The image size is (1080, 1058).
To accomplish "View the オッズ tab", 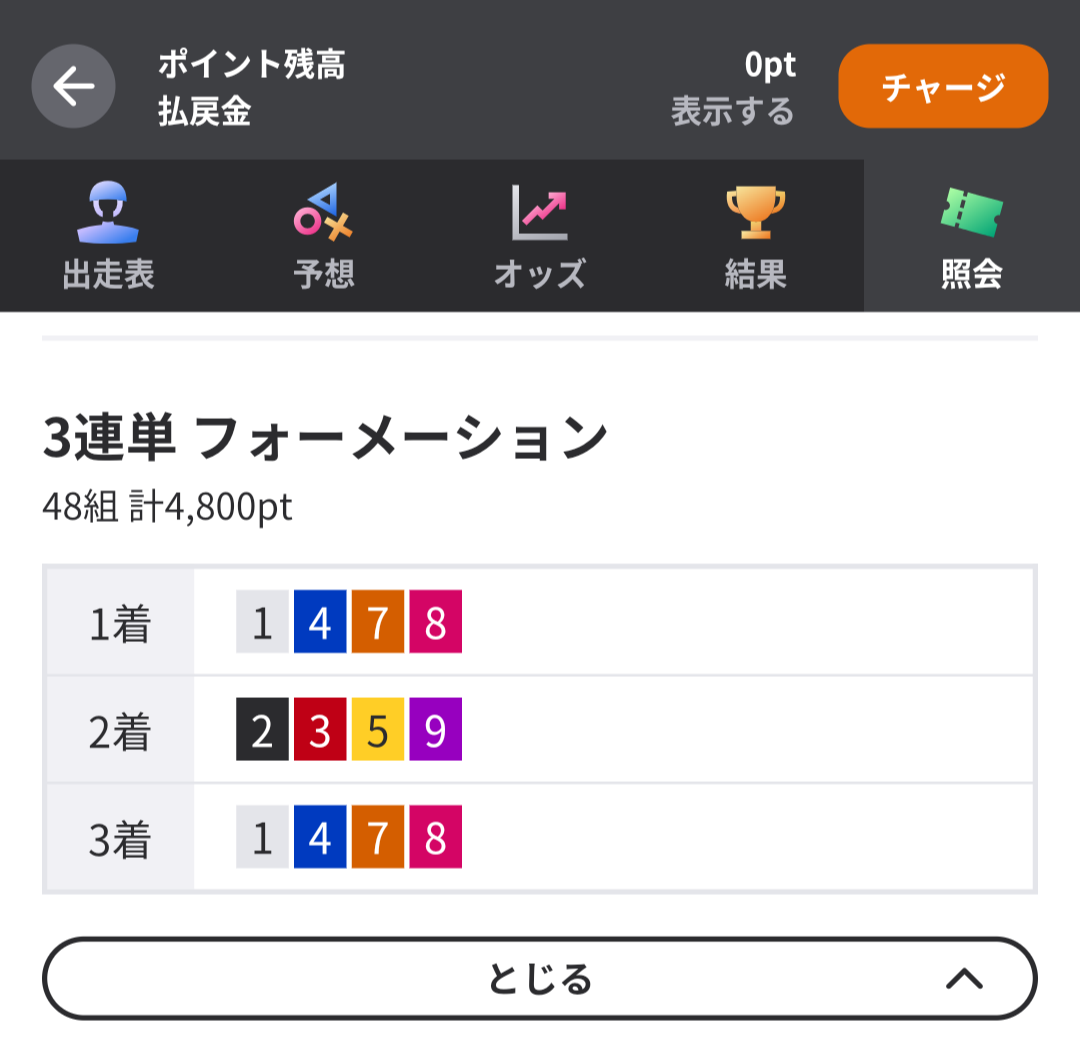I will 540,237.
